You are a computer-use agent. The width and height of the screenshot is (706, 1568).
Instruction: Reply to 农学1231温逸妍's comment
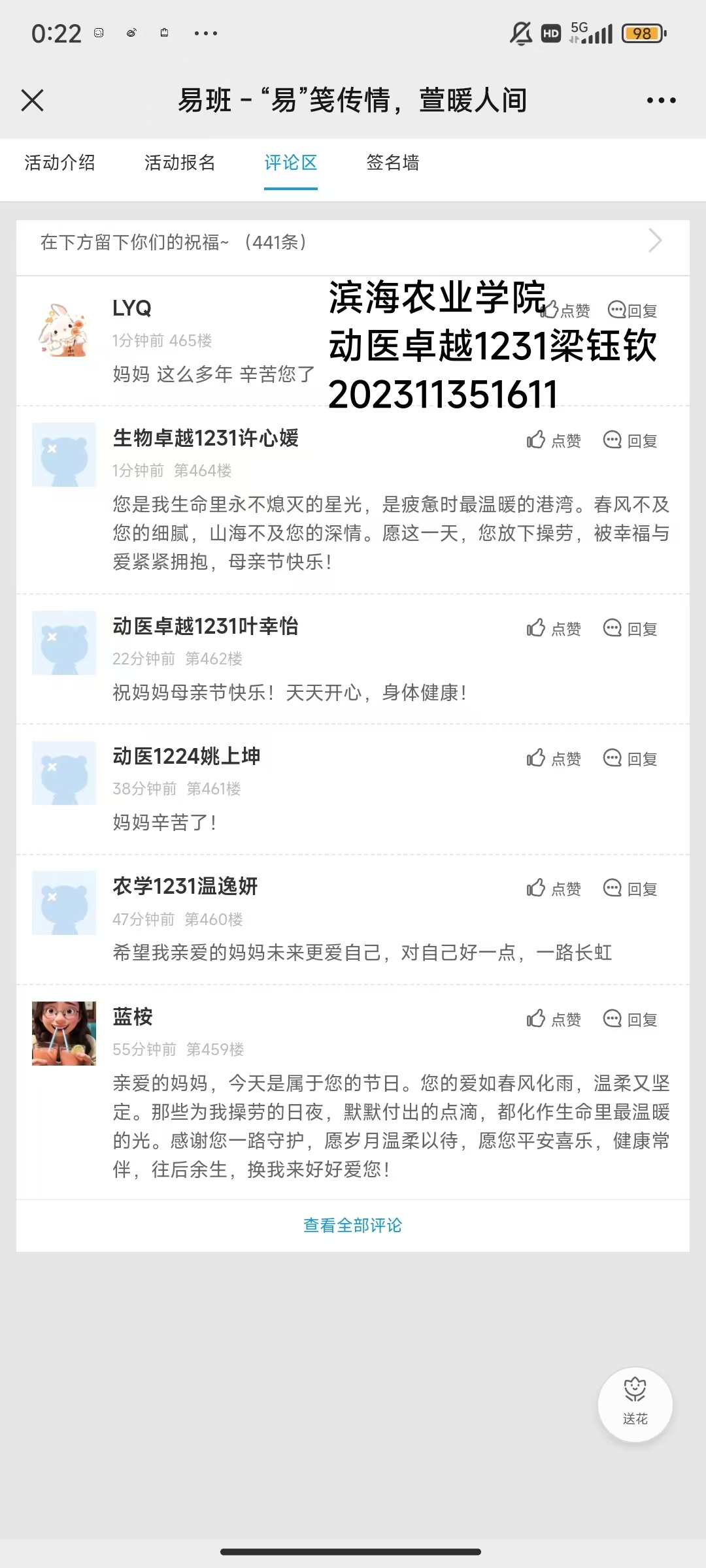pyautogui.click(x=630, y=889)
